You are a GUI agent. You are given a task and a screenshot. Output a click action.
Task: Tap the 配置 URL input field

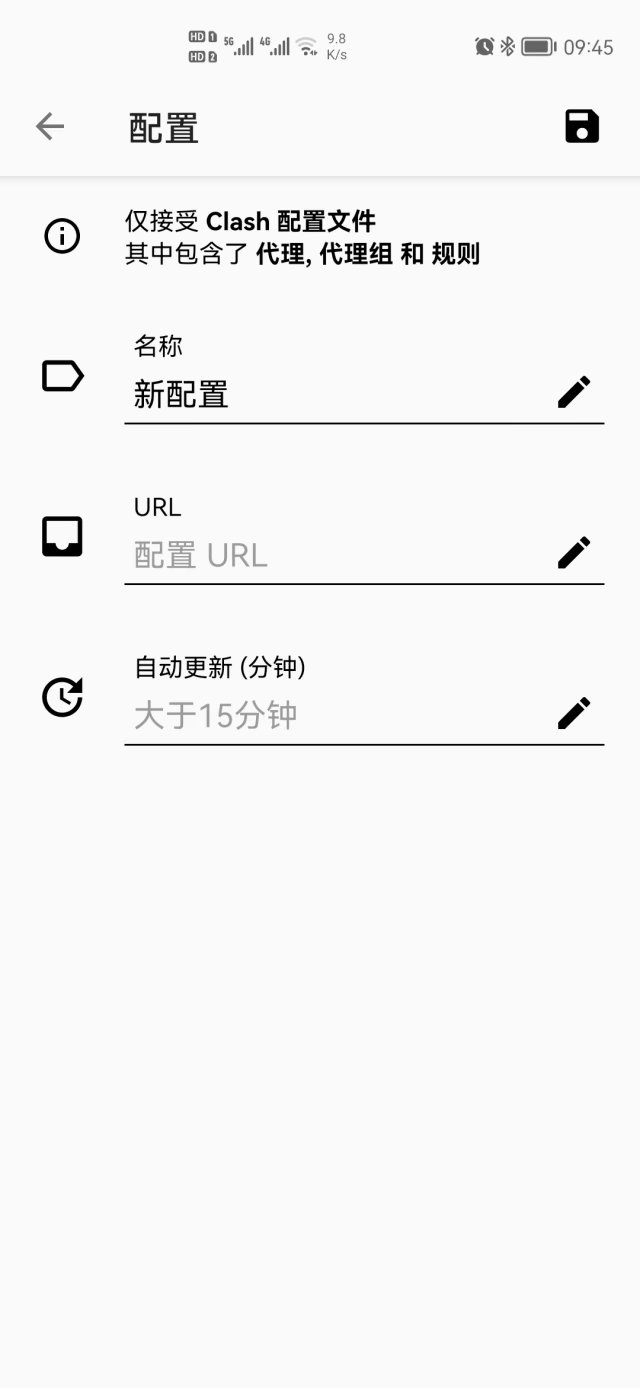pos(340,555)
